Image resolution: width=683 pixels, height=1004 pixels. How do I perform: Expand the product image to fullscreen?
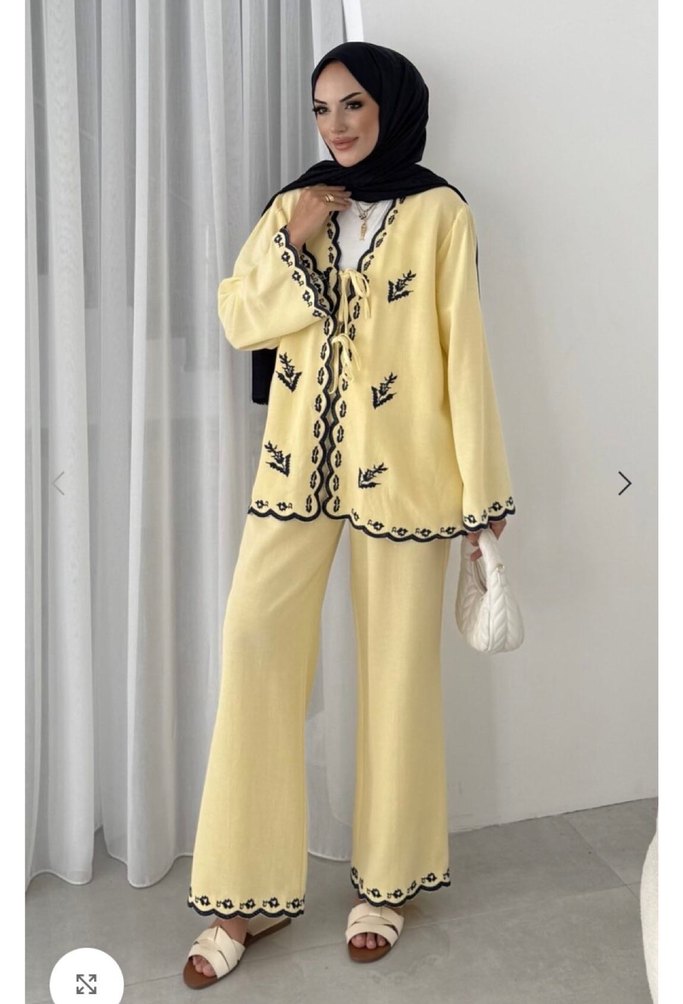click(87, 982)
